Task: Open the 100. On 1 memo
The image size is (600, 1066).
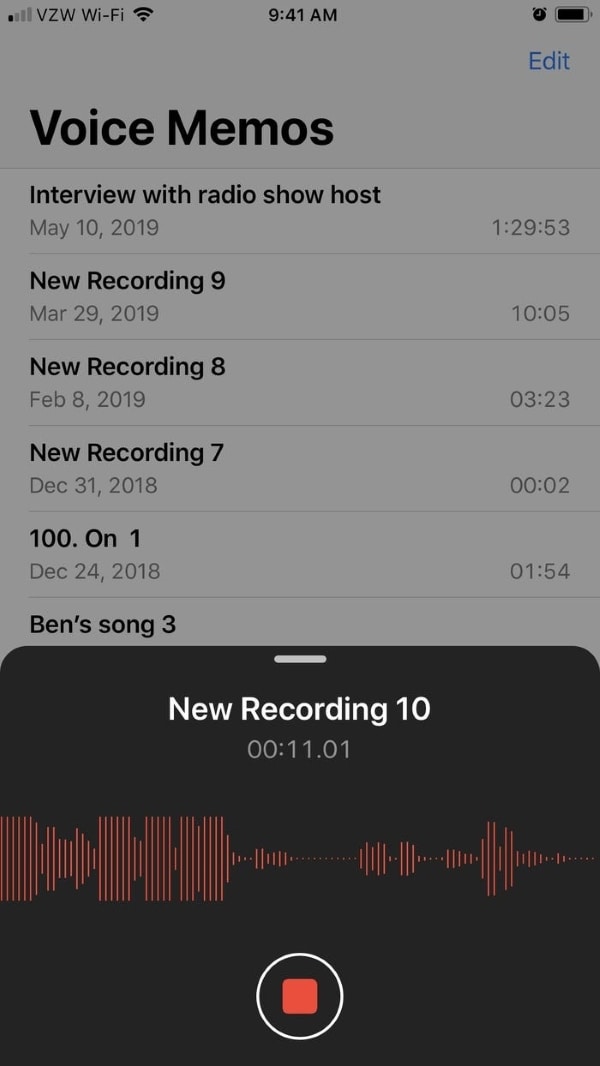Action: tap(300, 554)
